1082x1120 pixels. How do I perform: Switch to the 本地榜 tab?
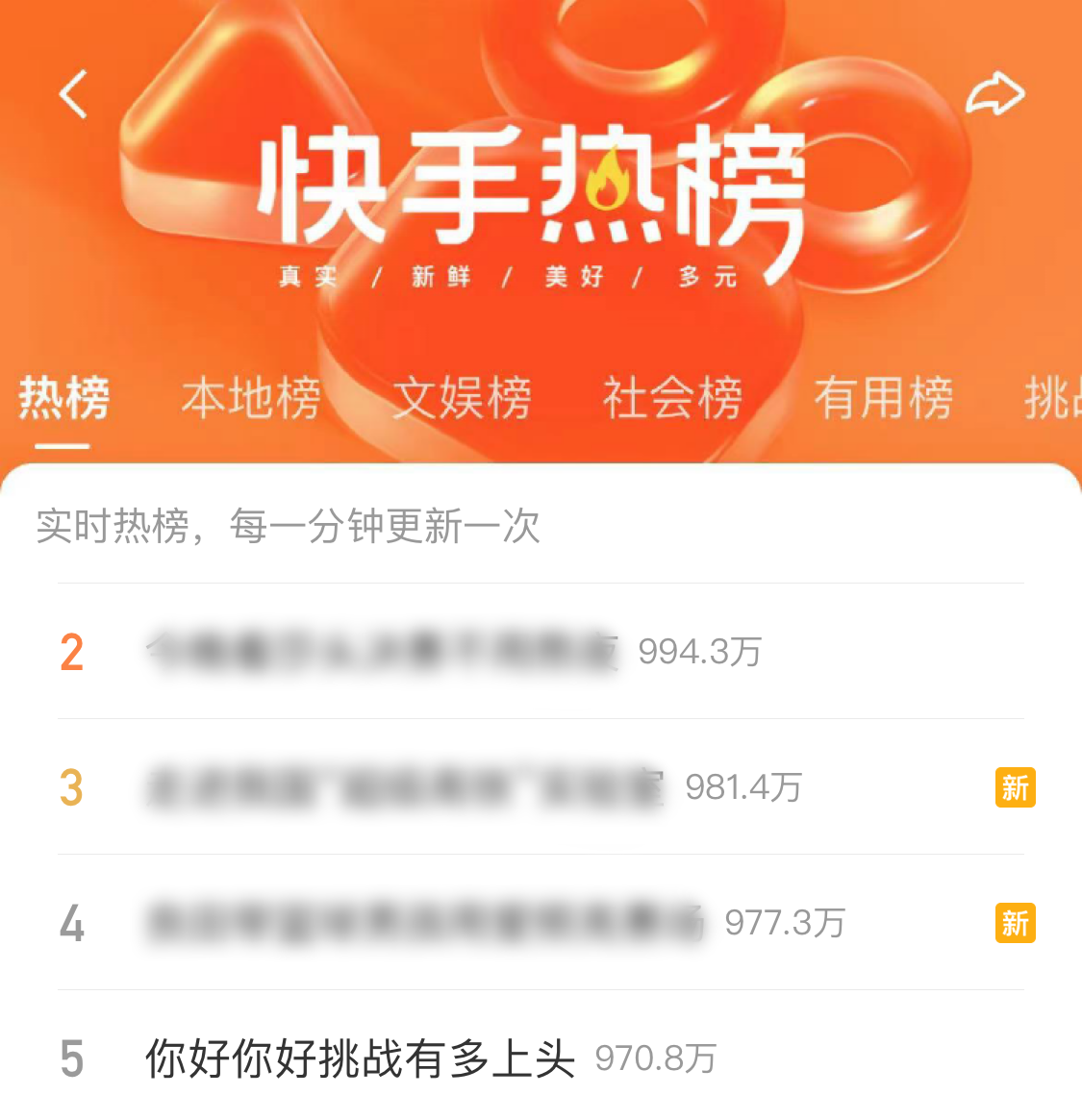tap(251, 398)
